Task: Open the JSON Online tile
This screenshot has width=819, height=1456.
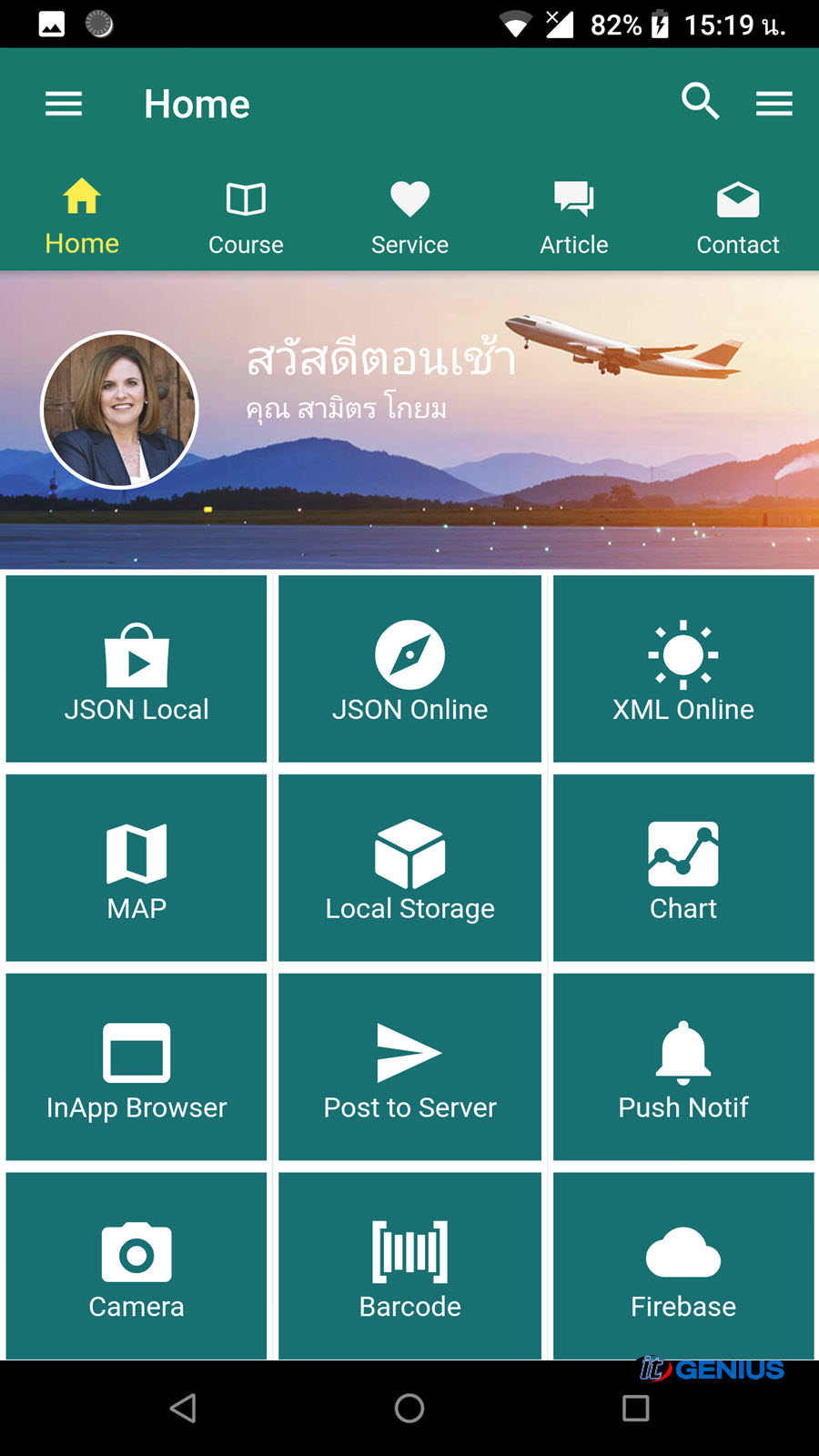Action: (x=409, y=669)
